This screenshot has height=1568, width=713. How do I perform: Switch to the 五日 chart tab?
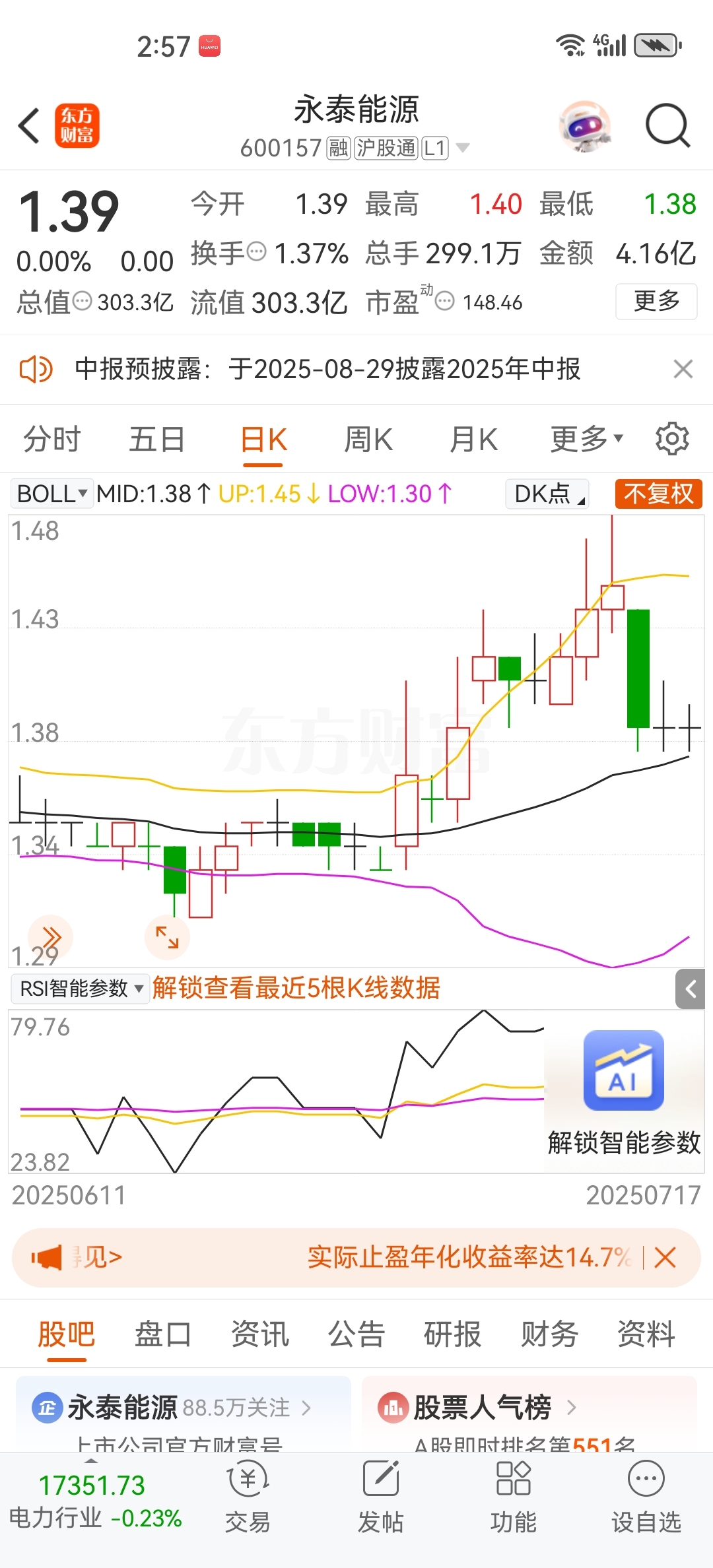click(x=156, y=440)
